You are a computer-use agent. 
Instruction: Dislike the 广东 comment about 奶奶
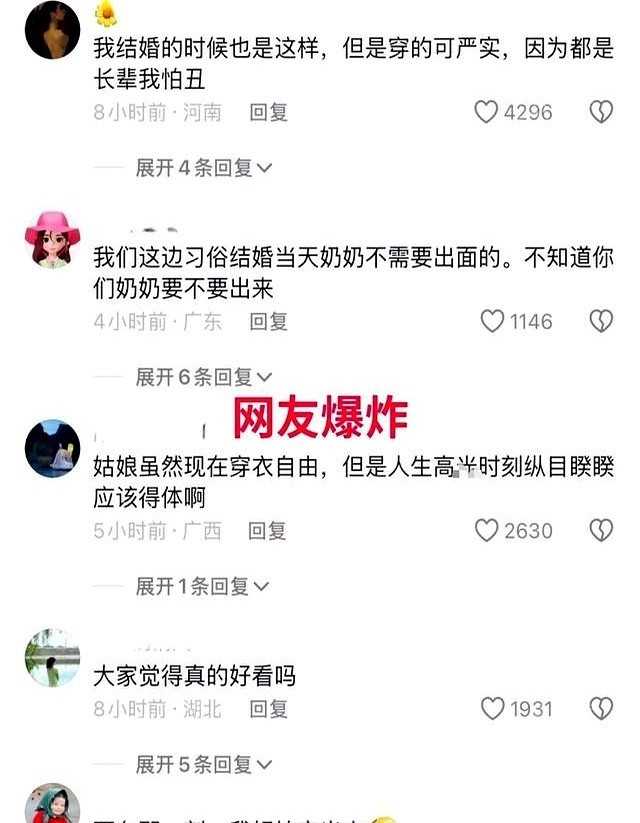600,321
